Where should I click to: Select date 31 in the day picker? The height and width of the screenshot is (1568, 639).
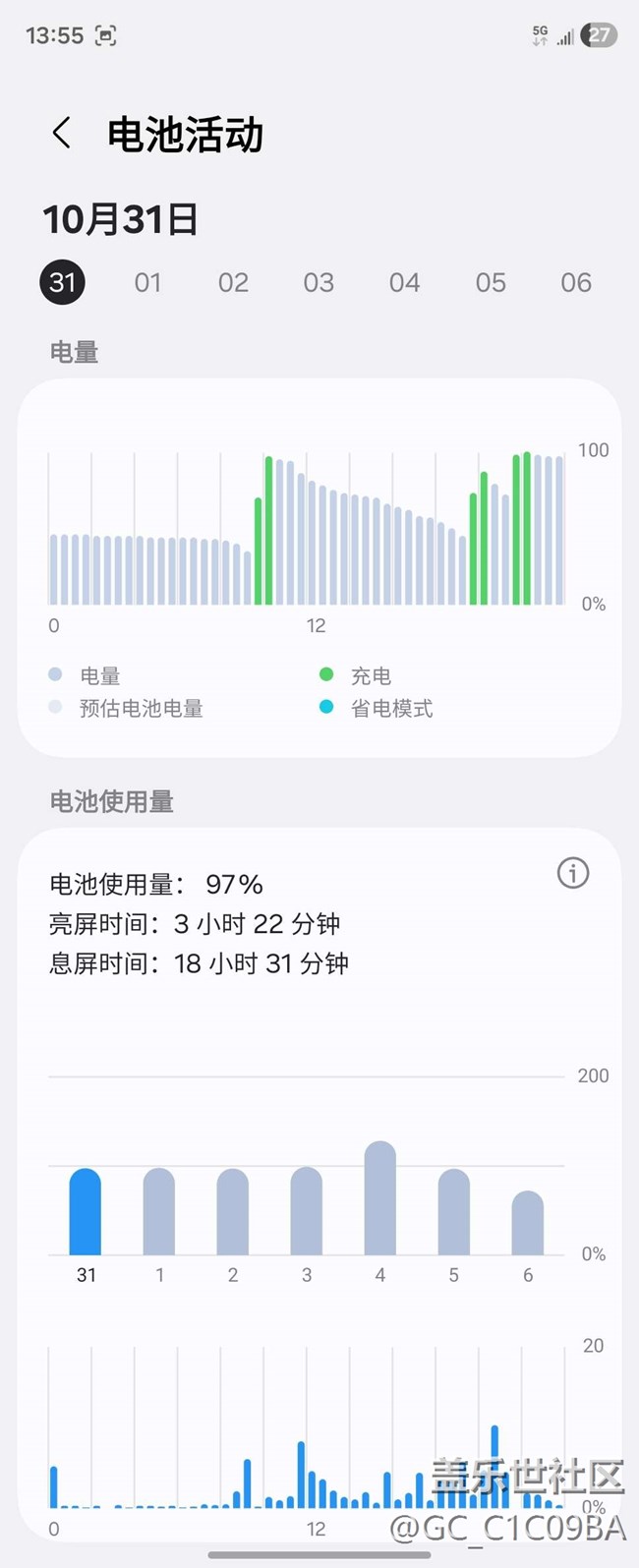(63, 282)
